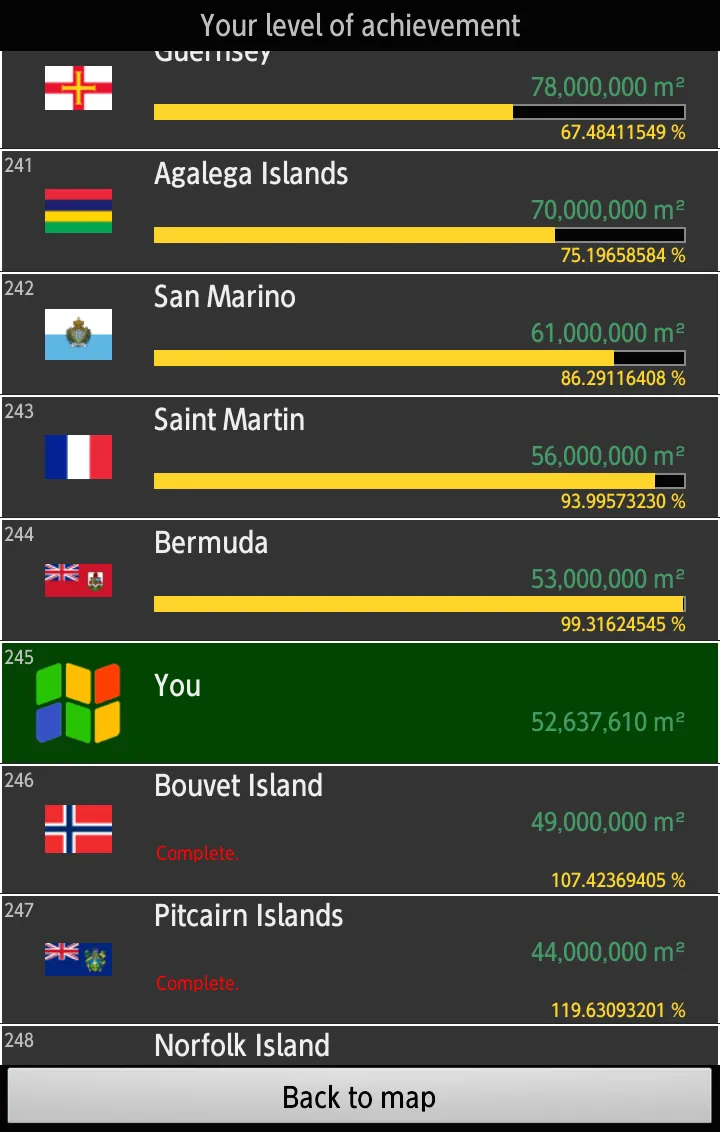Click the Guernsey flag icon
Image resolution: width=720 pixels, height=1132 pixels.
[x=78, y=87]
